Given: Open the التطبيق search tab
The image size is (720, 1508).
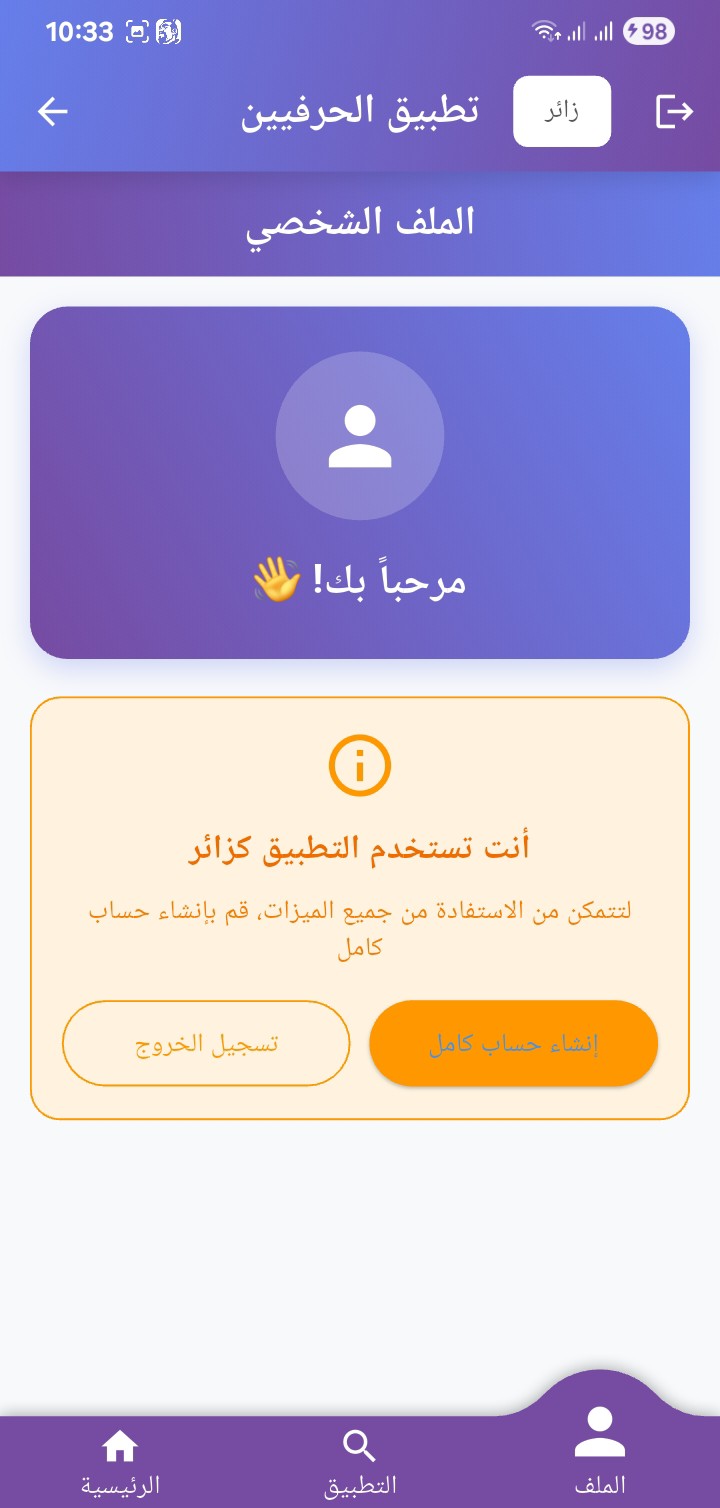Looking at the screenshot, I should point(360,1461).
